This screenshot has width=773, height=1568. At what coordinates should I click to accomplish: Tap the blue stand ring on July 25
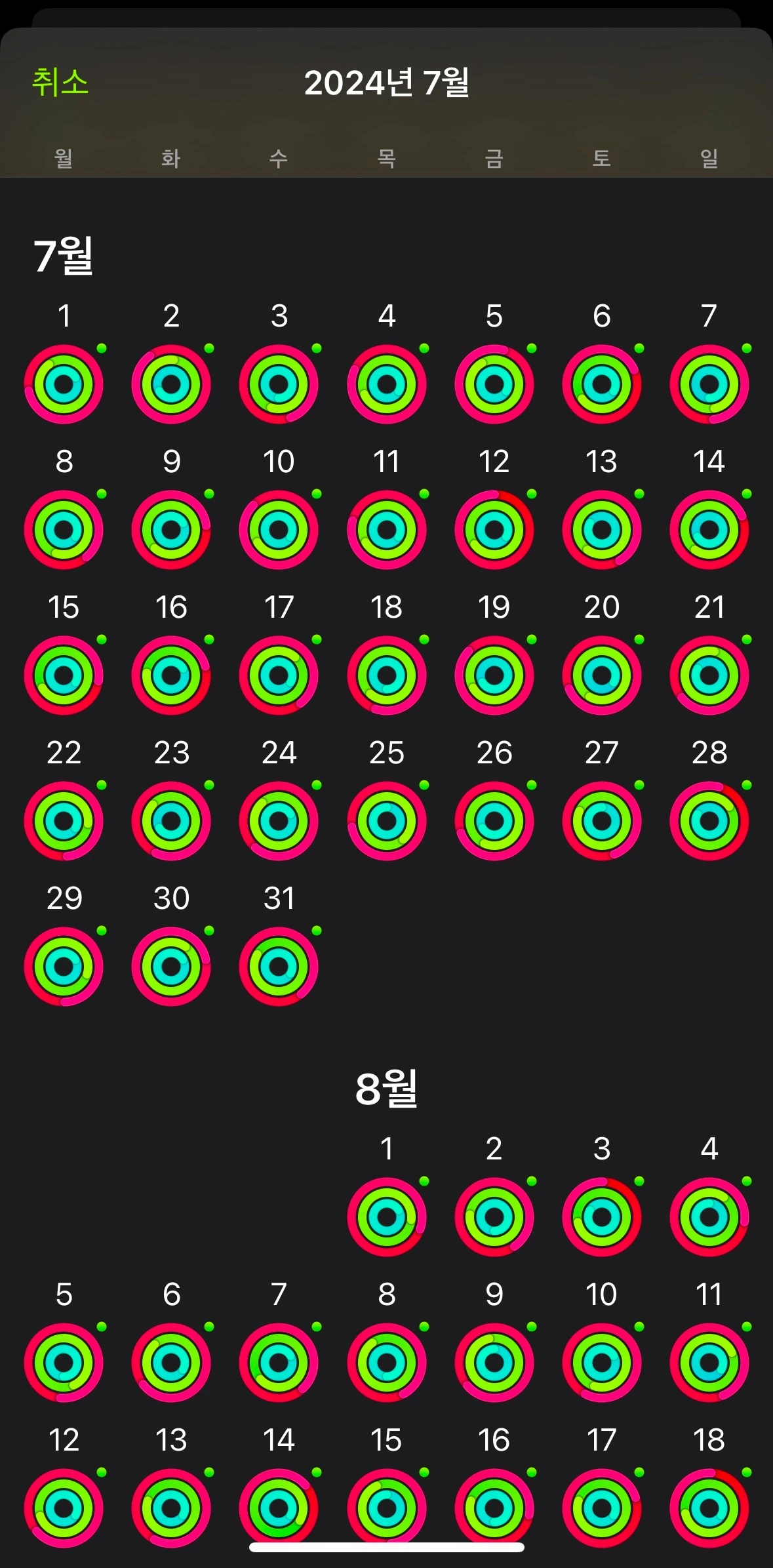coord(386,820)
